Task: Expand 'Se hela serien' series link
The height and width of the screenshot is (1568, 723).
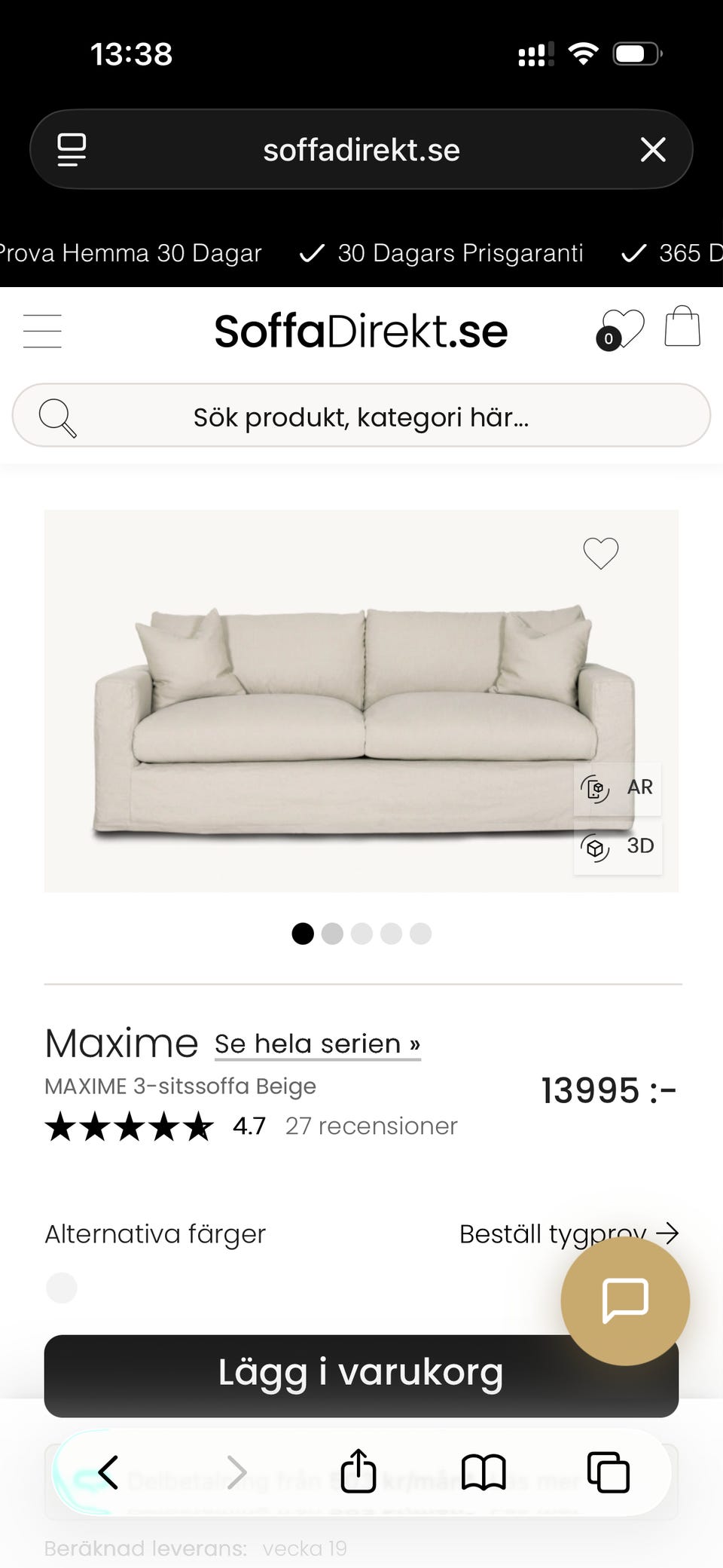Action: click(x=316, y=1044)
